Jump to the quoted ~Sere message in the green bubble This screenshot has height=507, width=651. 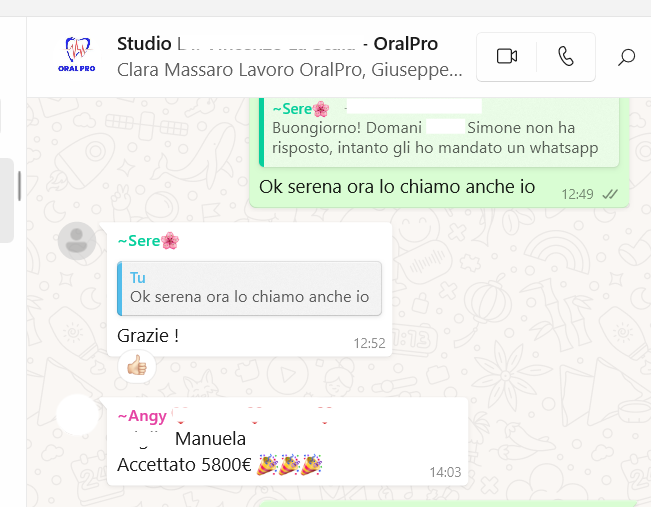click(x=438, y=130)
